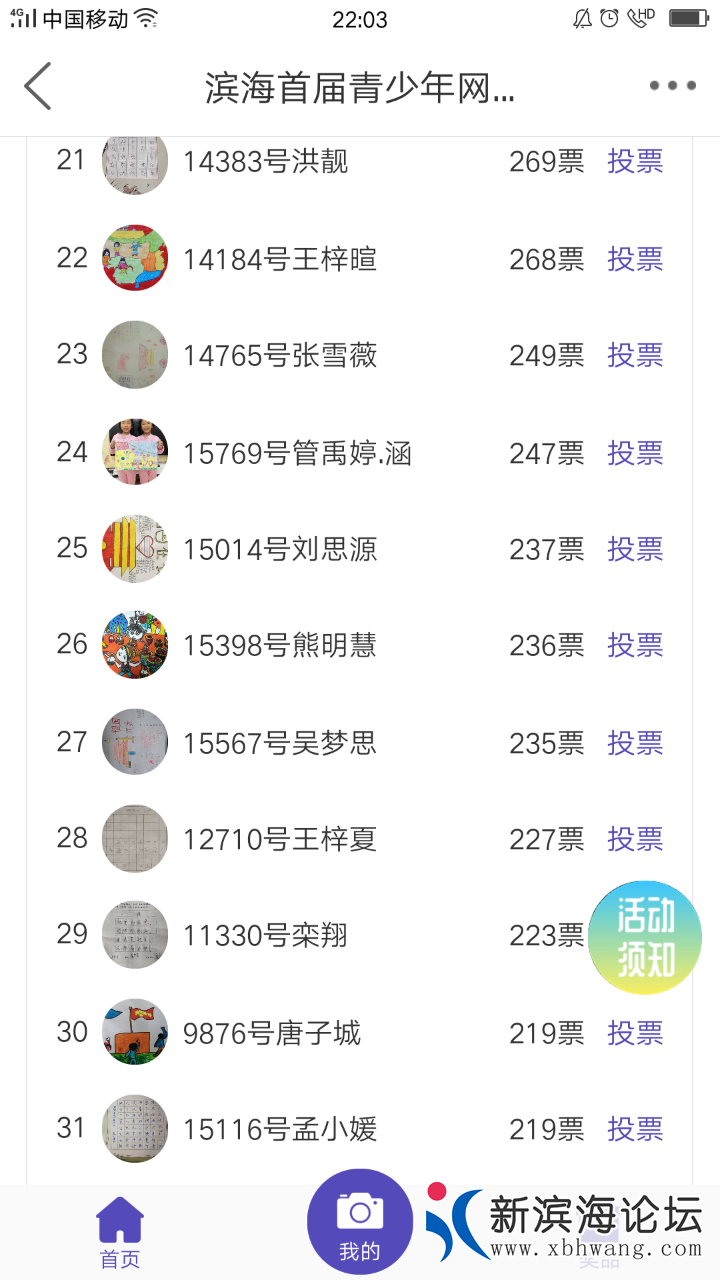This screenshot has height=1280, width=720.
Task: Open the 活动须知 floating button
Action: click(645, 937)
